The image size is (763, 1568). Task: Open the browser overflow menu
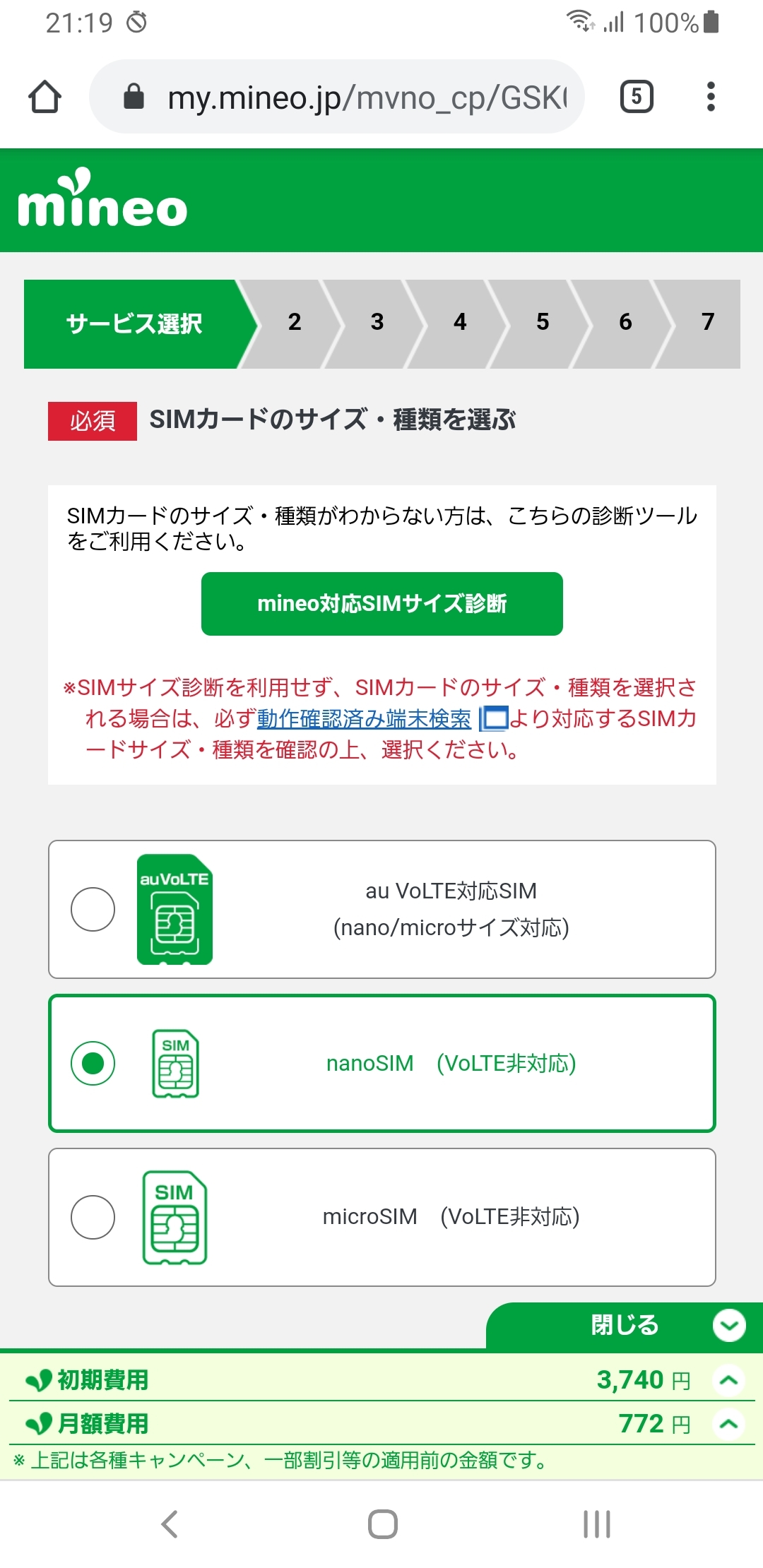click(711, 97)
